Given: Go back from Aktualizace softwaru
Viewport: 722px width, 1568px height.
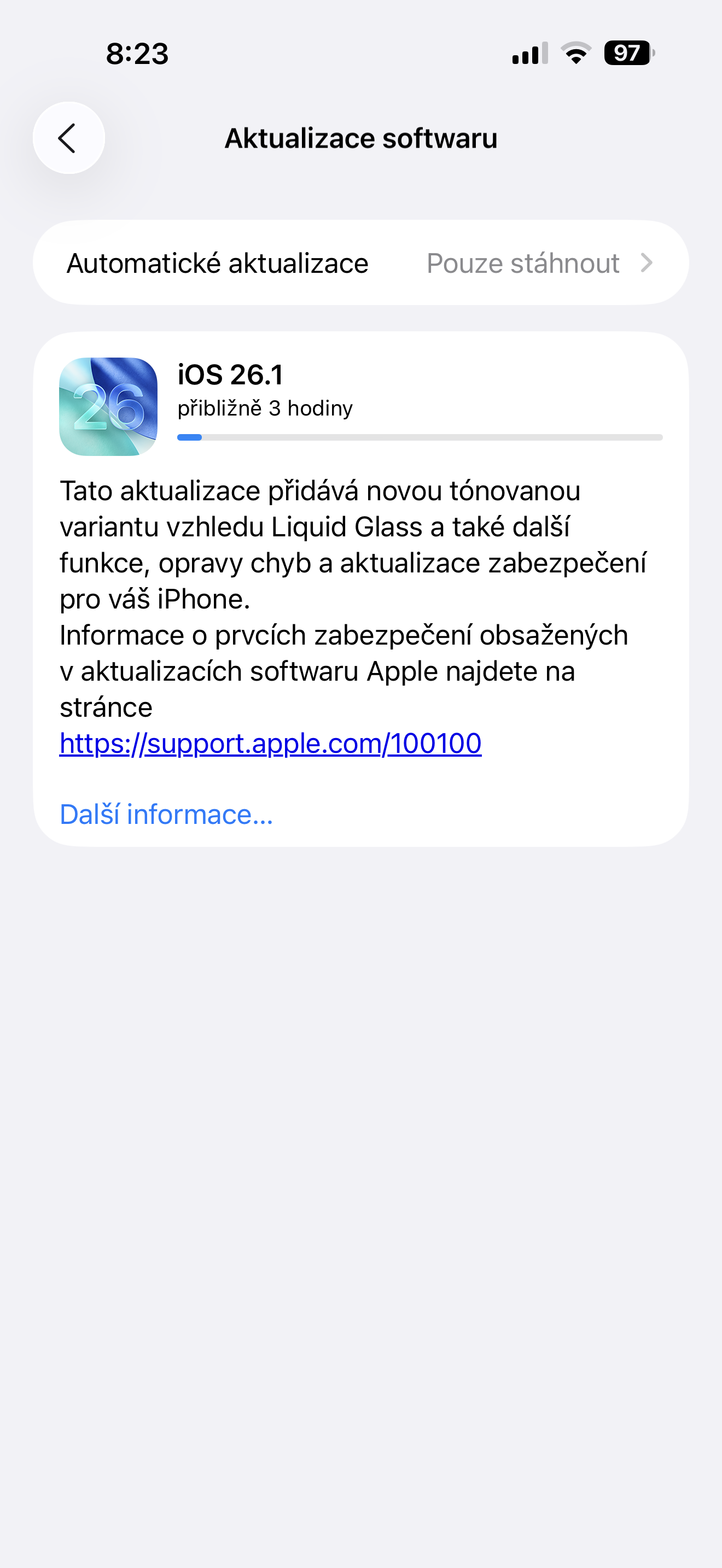Looking at the screenshot, I should pyautogui.click(x=68, y=138).
